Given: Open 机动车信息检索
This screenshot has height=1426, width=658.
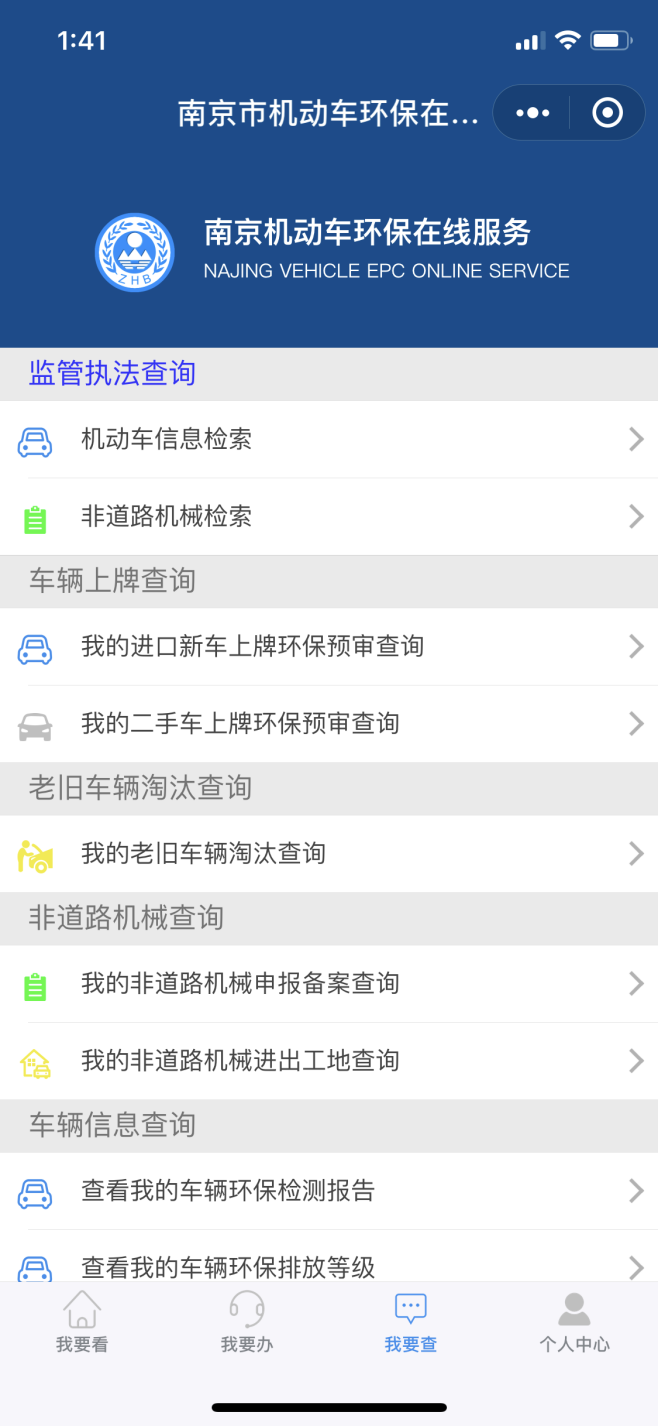Looking at the screenshot, I should (x=329, y=439).
